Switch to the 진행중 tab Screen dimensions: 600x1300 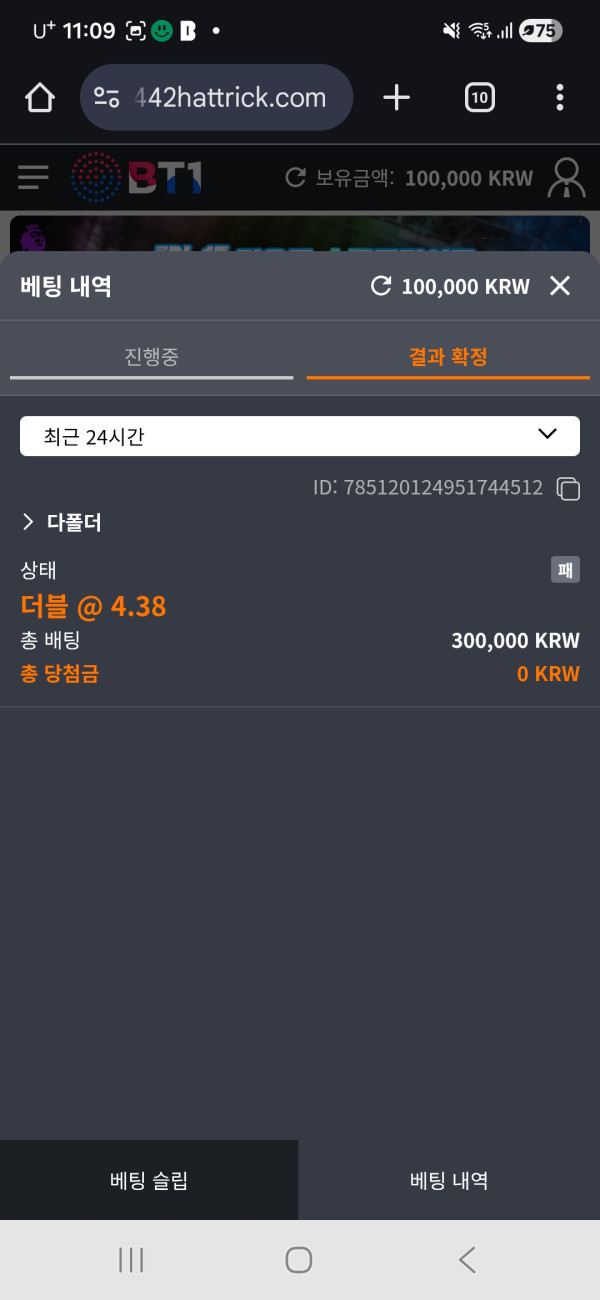(152, 357)
